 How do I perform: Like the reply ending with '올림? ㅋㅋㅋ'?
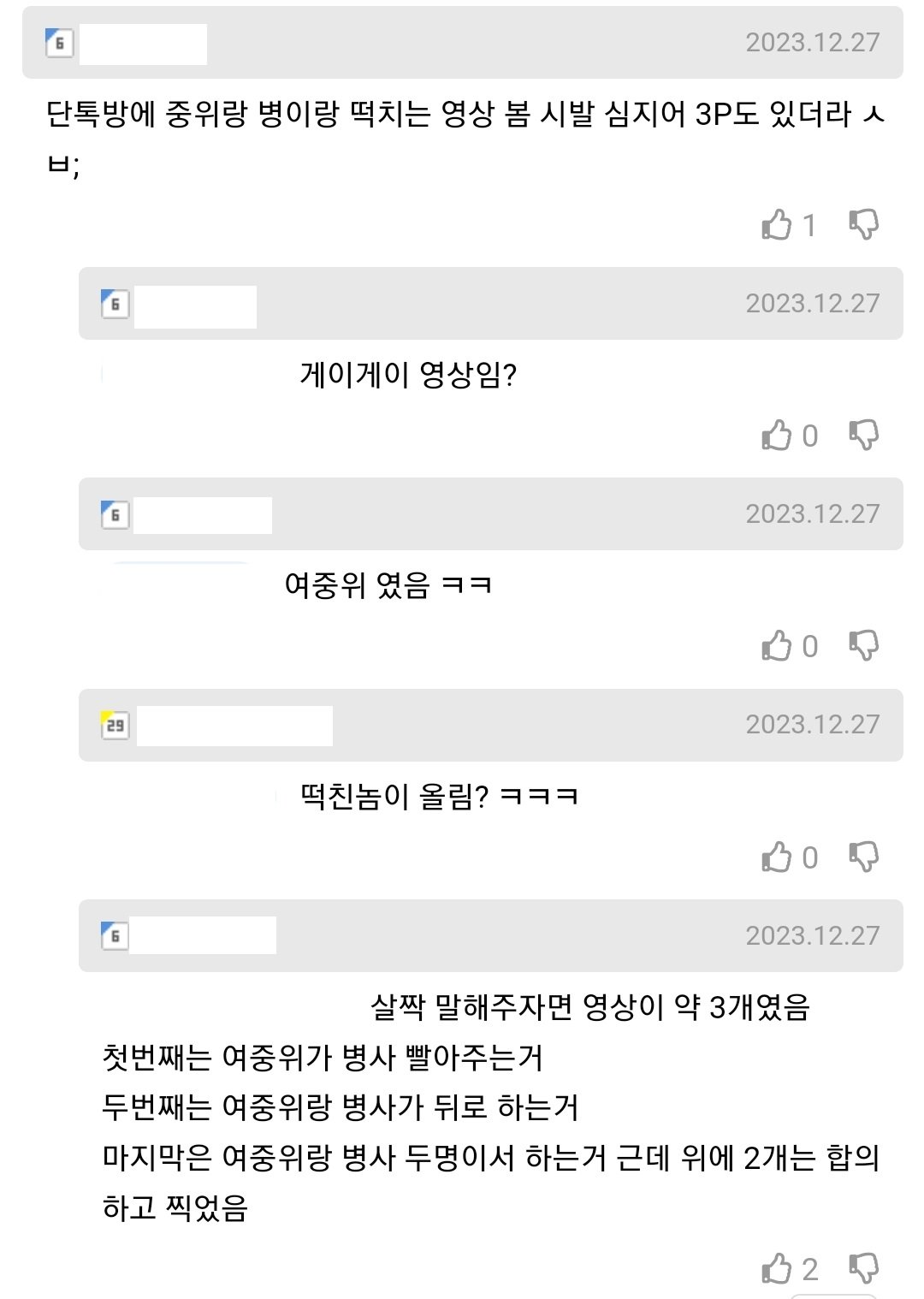777,857
